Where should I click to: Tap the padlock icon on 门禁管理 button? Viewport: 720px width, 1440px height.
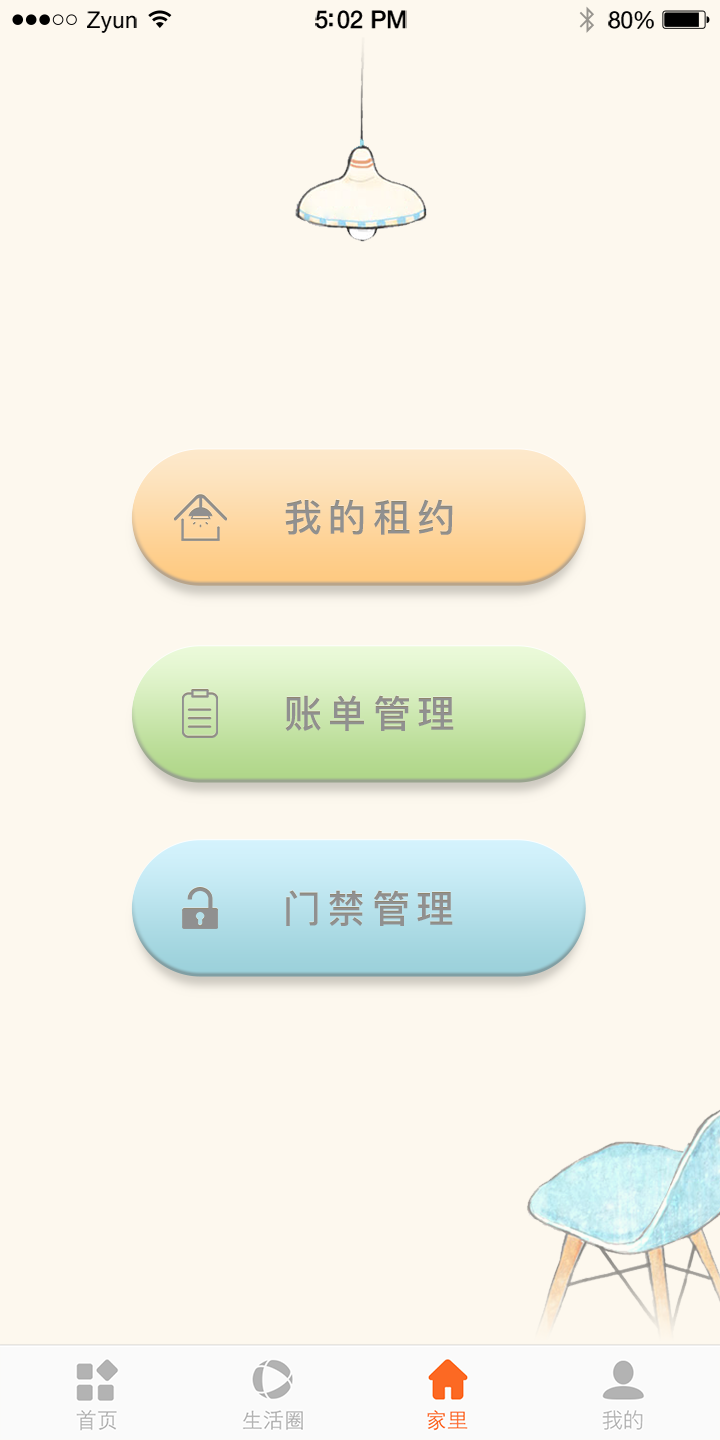(201, 908)
